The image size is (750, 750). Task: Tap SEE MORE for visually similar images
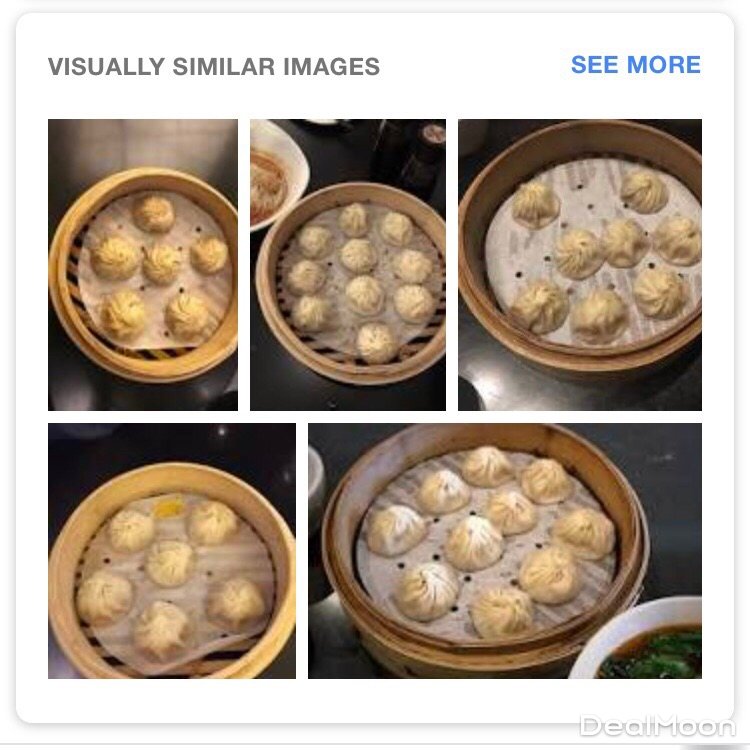(x=635, y=65)
